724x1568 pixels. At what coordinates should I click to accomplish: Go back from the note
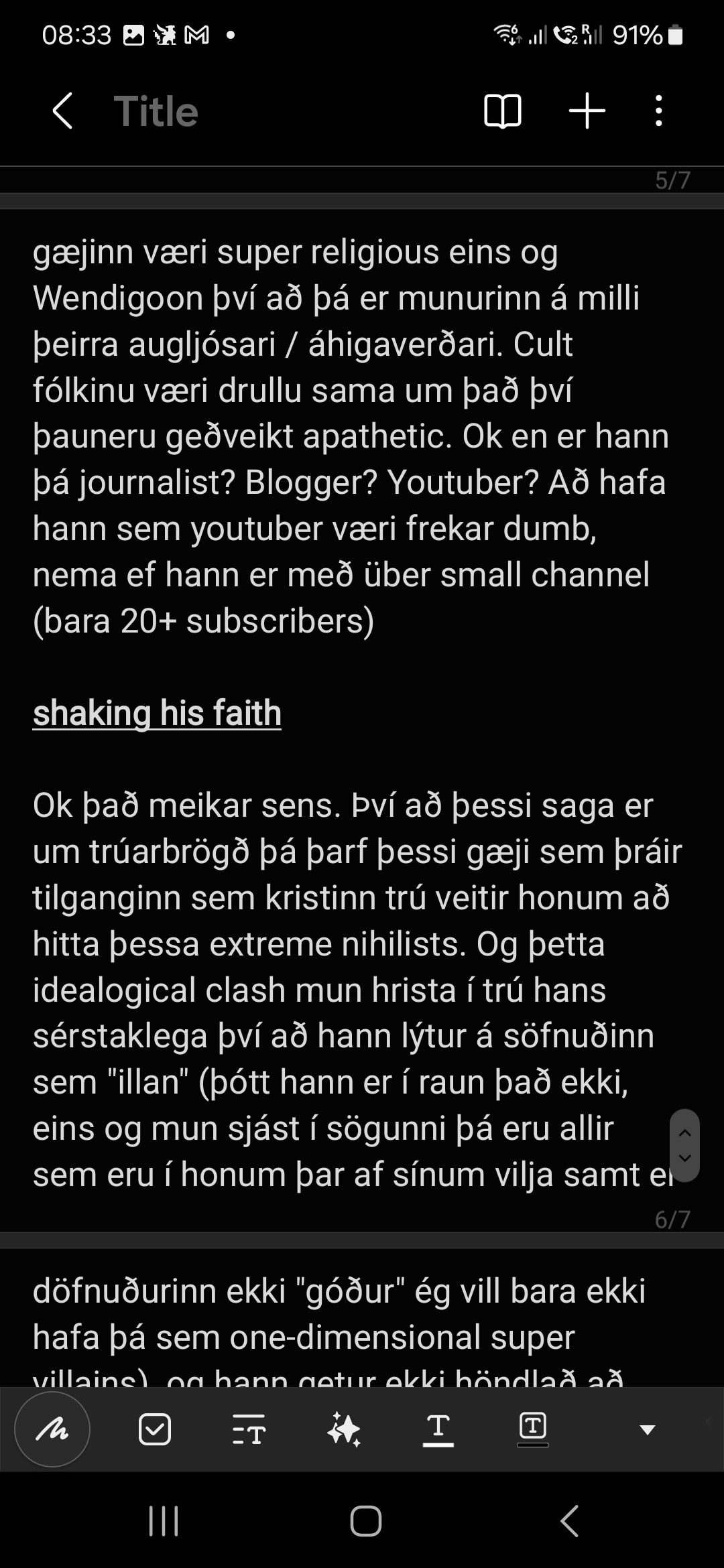[x=62, y=111]
